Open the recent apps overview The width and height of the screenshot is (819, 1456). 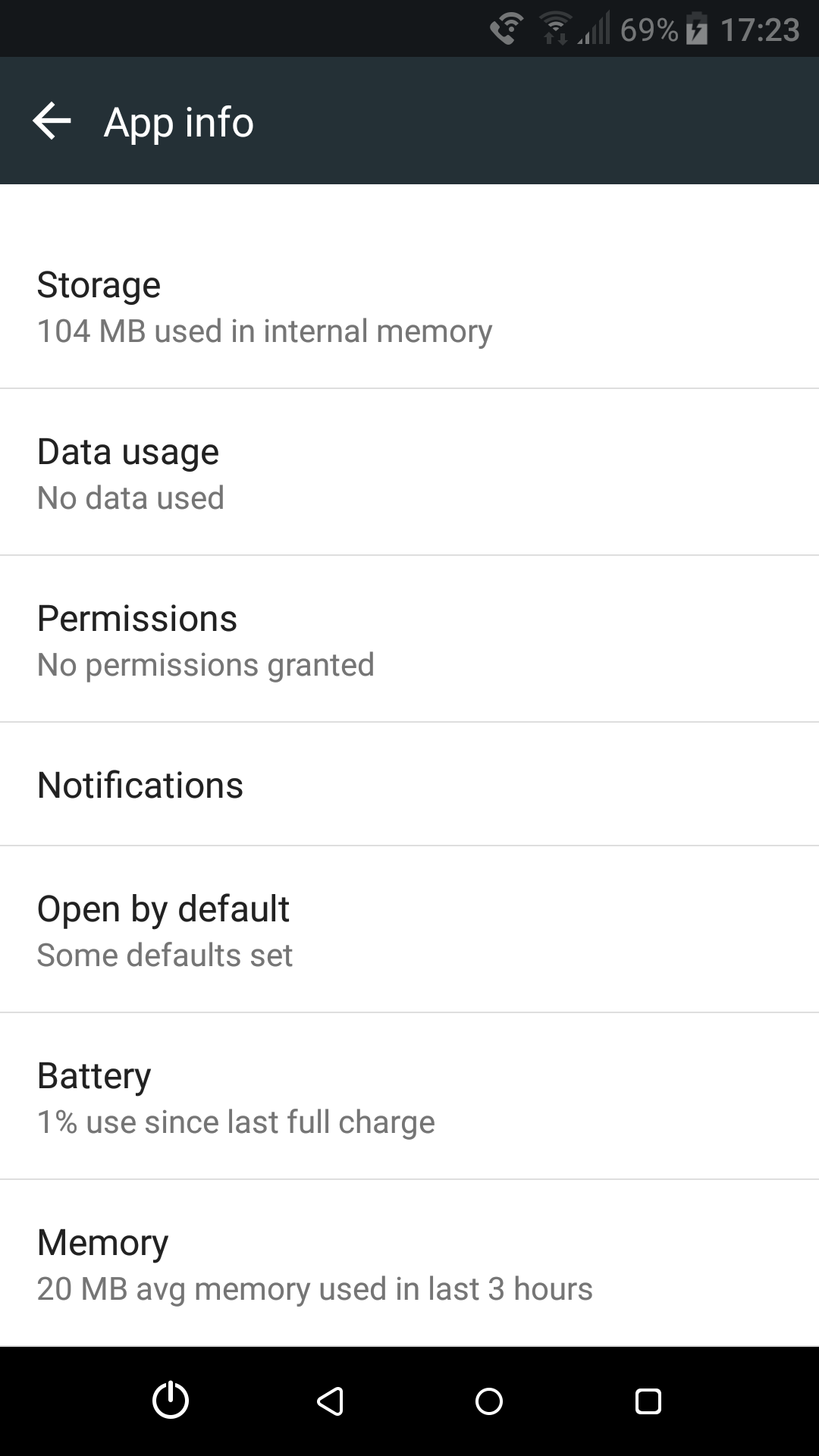point(648,1401)
